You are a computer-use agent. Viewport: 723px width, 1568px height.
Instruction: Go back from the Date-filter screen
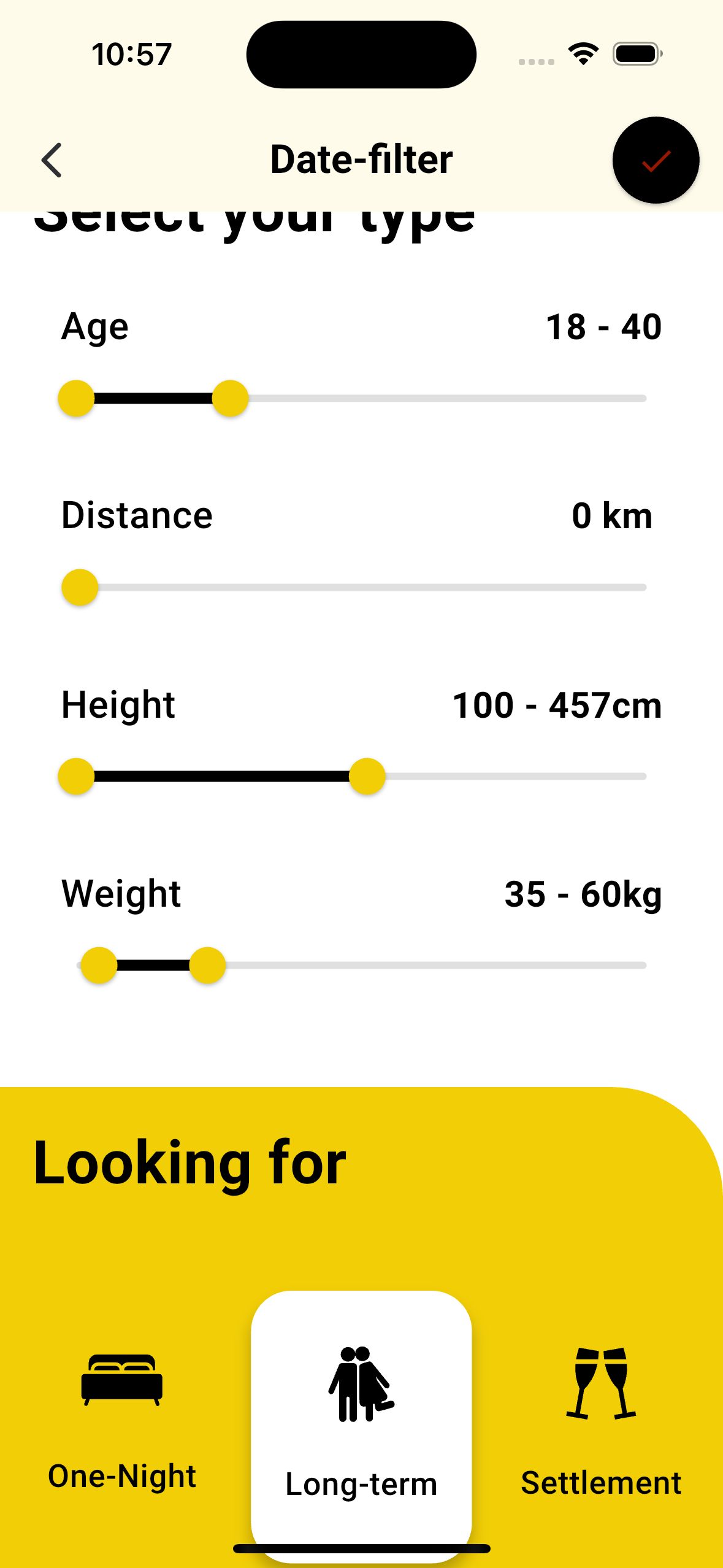(x=52, y=160)
